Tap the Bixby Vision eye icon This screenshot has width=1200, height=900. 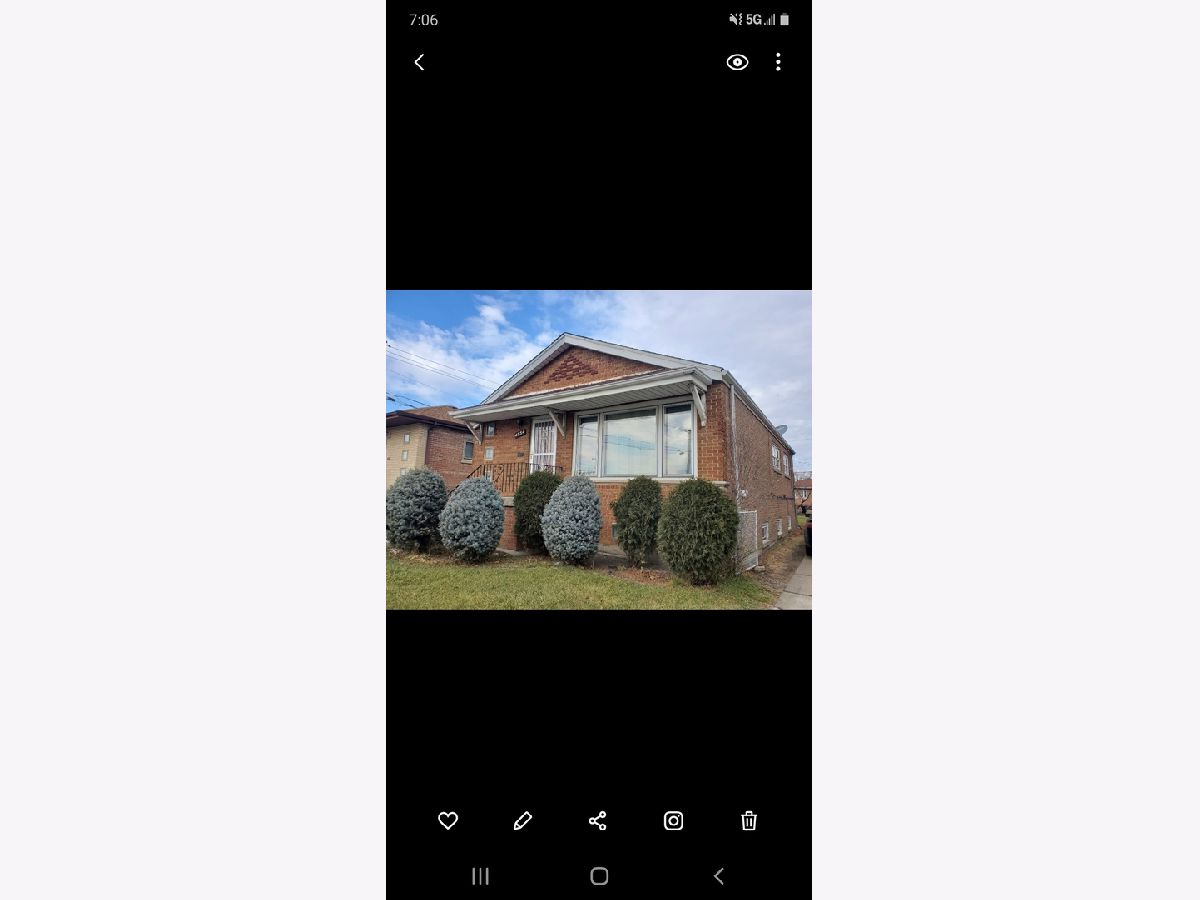pos(737,62)
